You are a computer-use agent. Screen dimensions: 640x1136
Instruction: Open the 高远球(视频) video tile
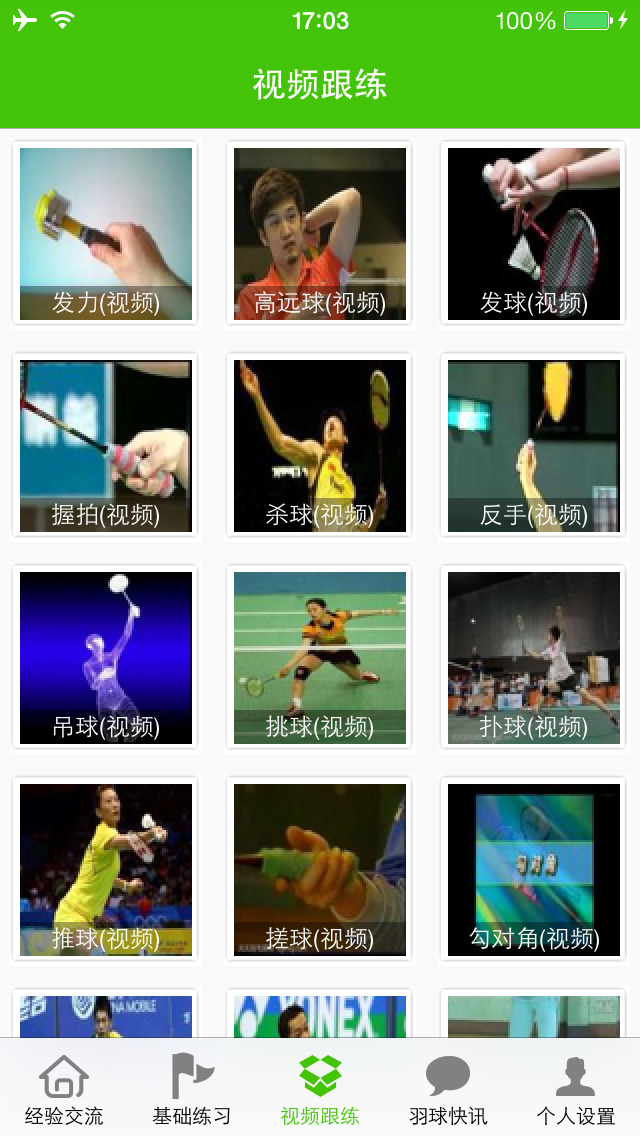320,234
